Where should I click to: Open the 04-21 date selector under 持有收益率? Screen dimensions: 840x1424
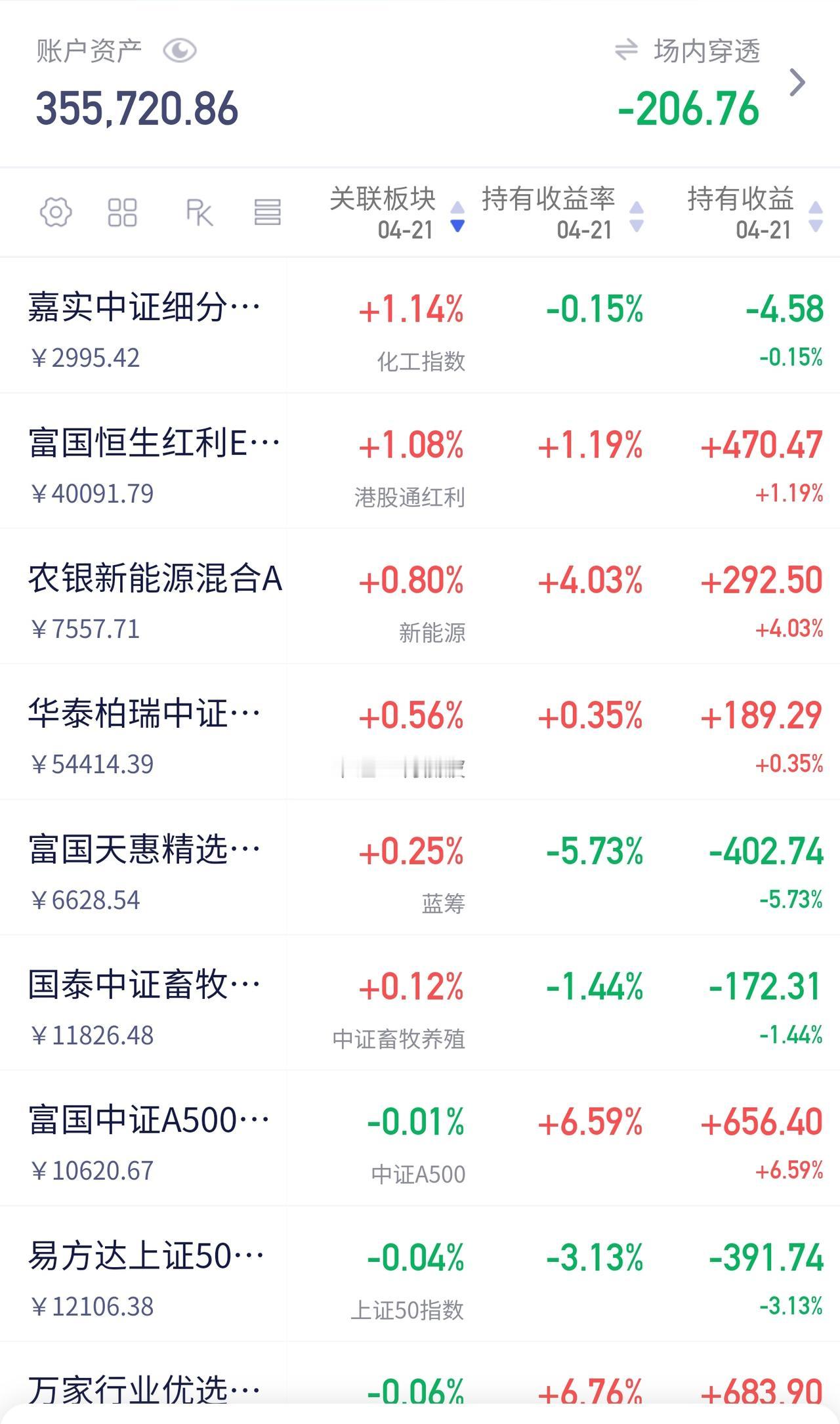[585, 230]
